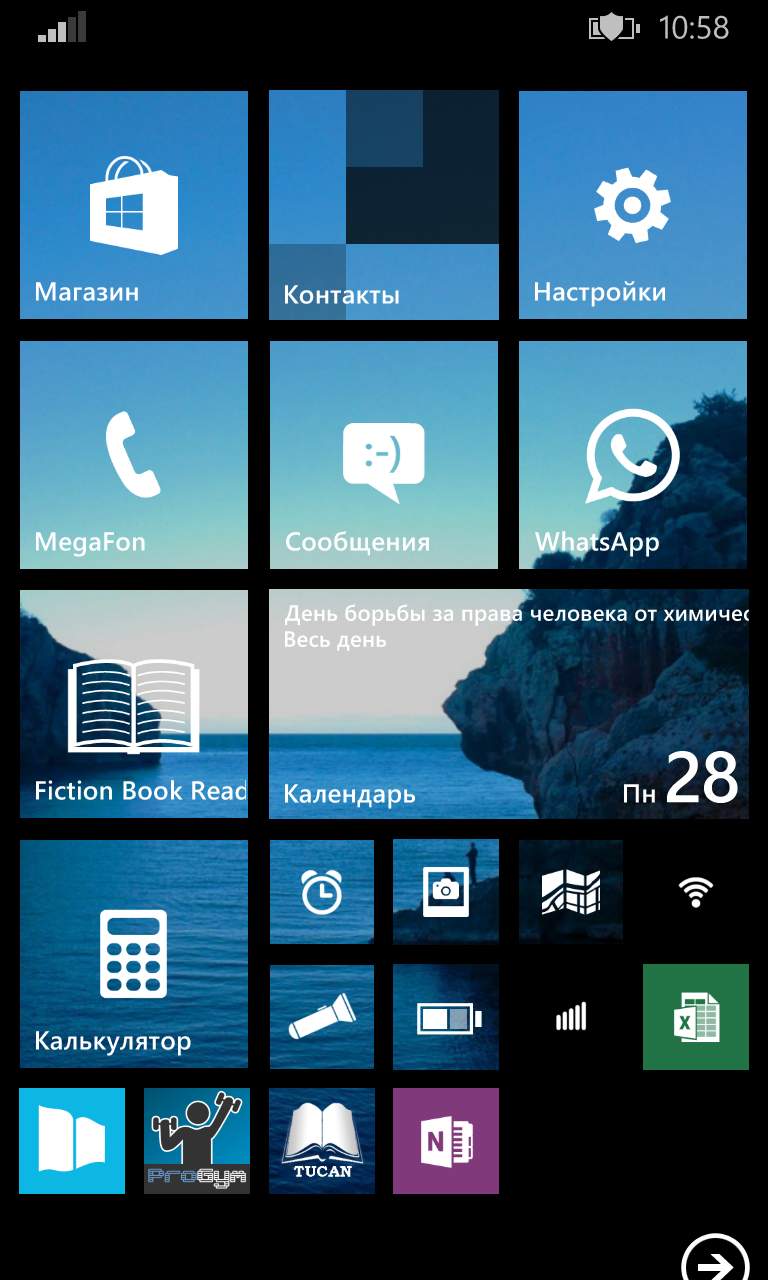
Task: Launch WhatsApp
Action: tap(633, 455)
